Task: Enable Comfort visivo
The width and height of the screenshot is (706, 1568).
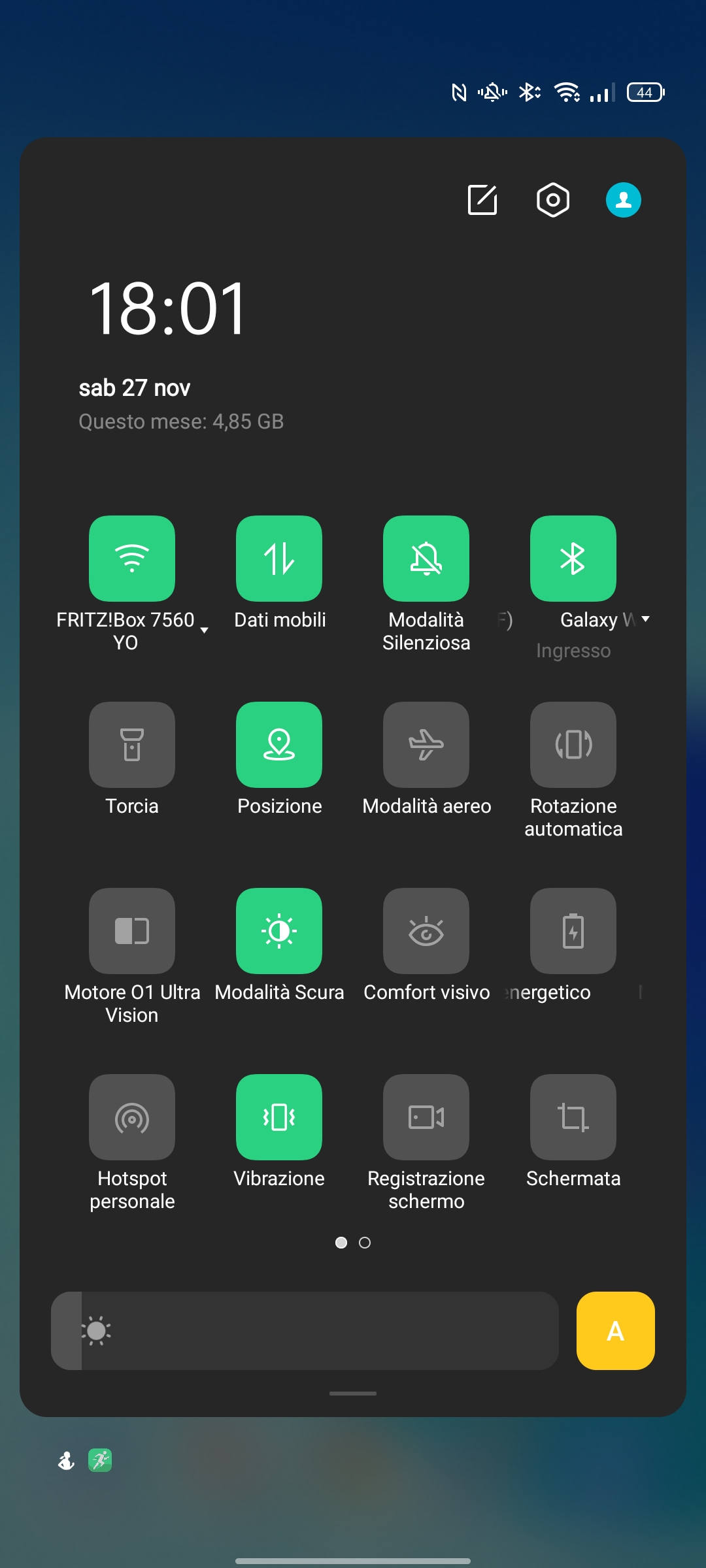Action: click(x=426, y=931)
